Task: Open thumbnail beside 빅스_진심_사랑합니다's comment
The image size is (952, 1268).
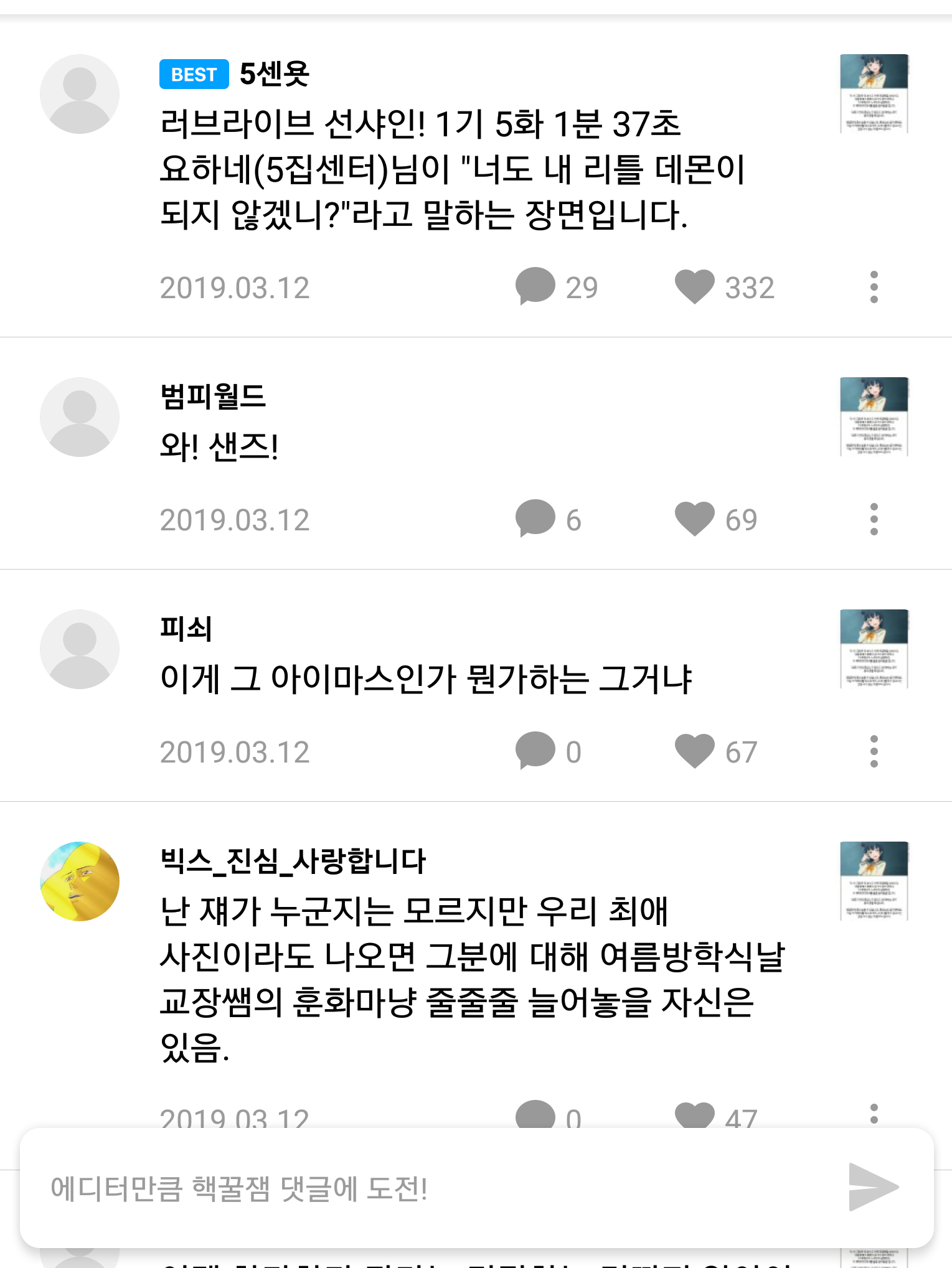Action: tap(874, 881)
